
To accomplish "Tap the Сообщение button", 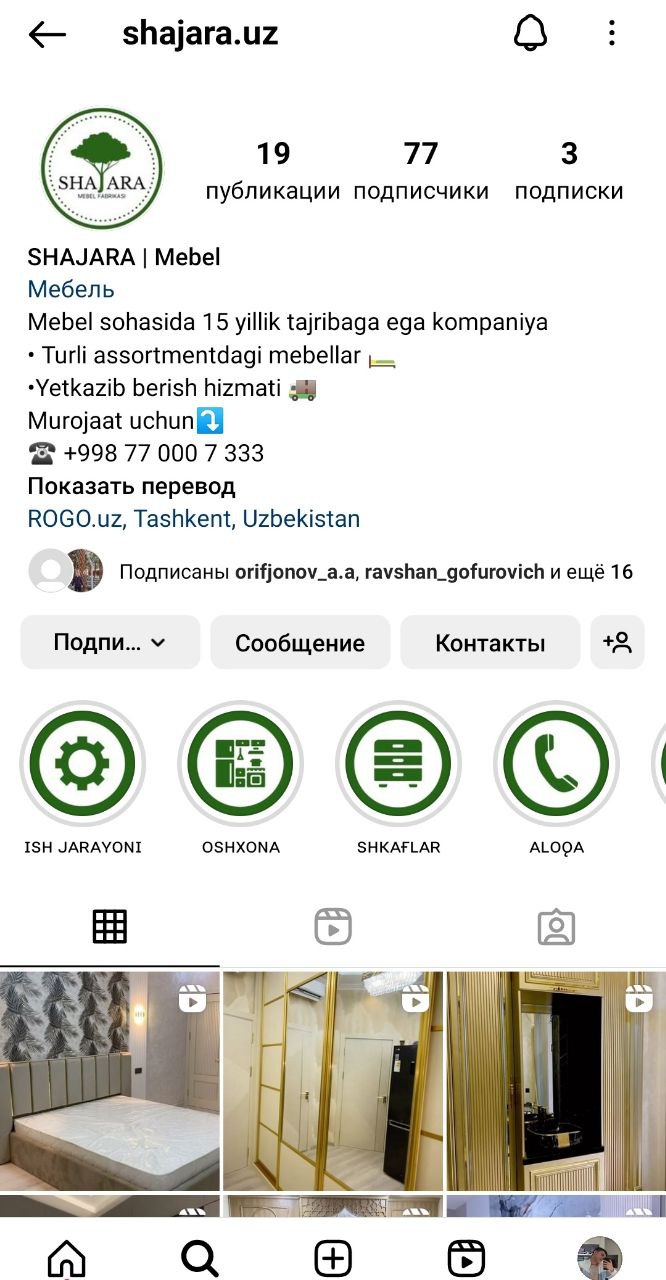I will click(300, 643).
